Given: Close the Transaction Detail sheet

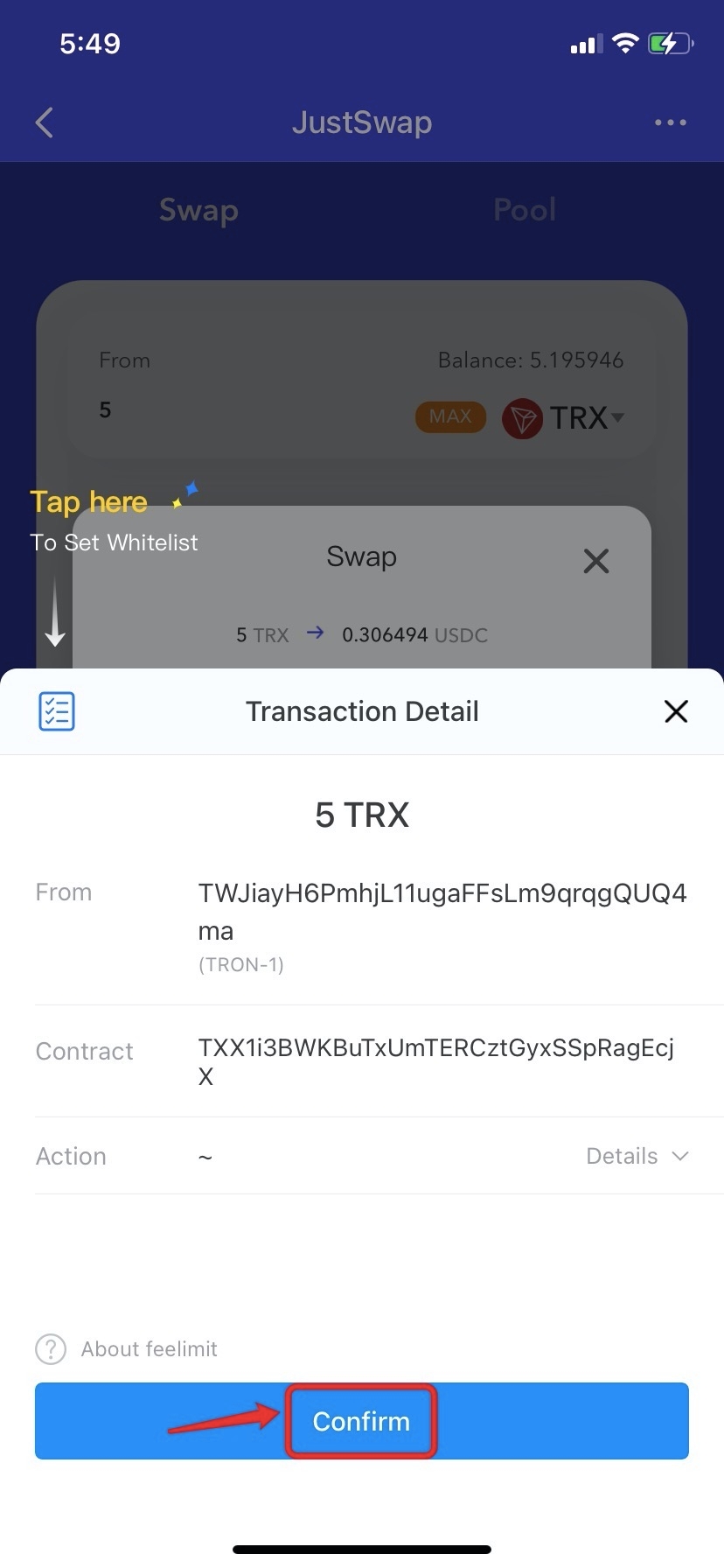Looking at the screenshot, I should (676, 711).
